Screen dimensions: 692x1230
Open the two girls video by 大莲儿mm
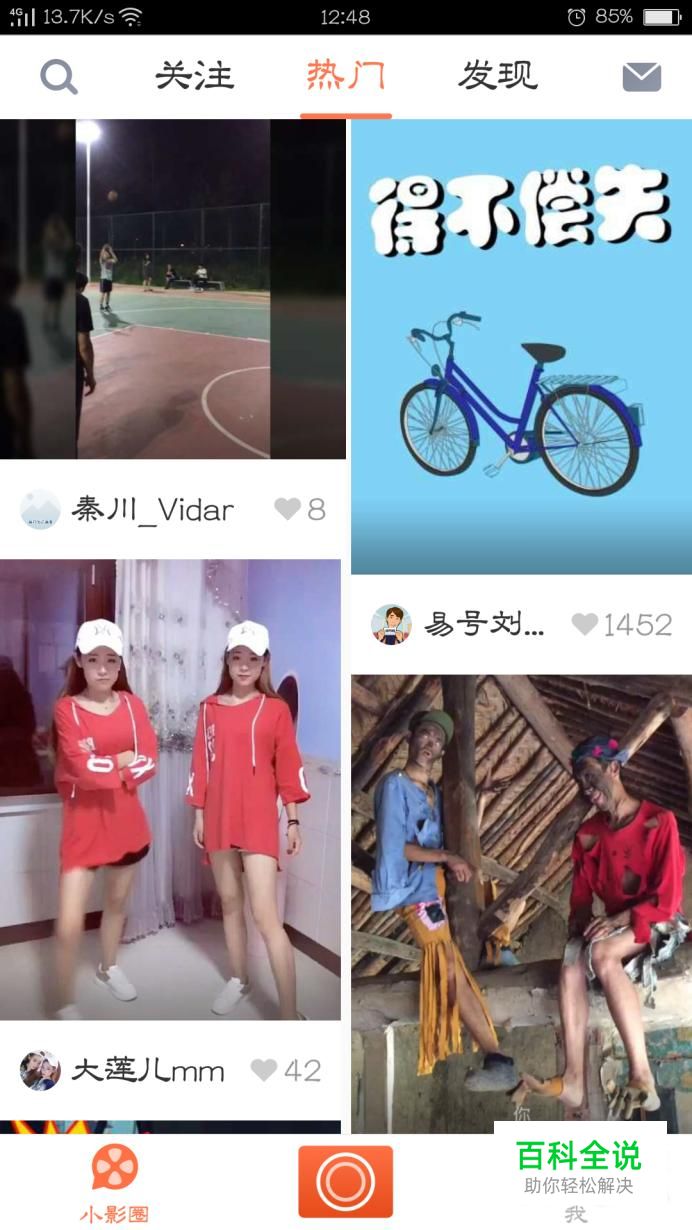[170, 788]
